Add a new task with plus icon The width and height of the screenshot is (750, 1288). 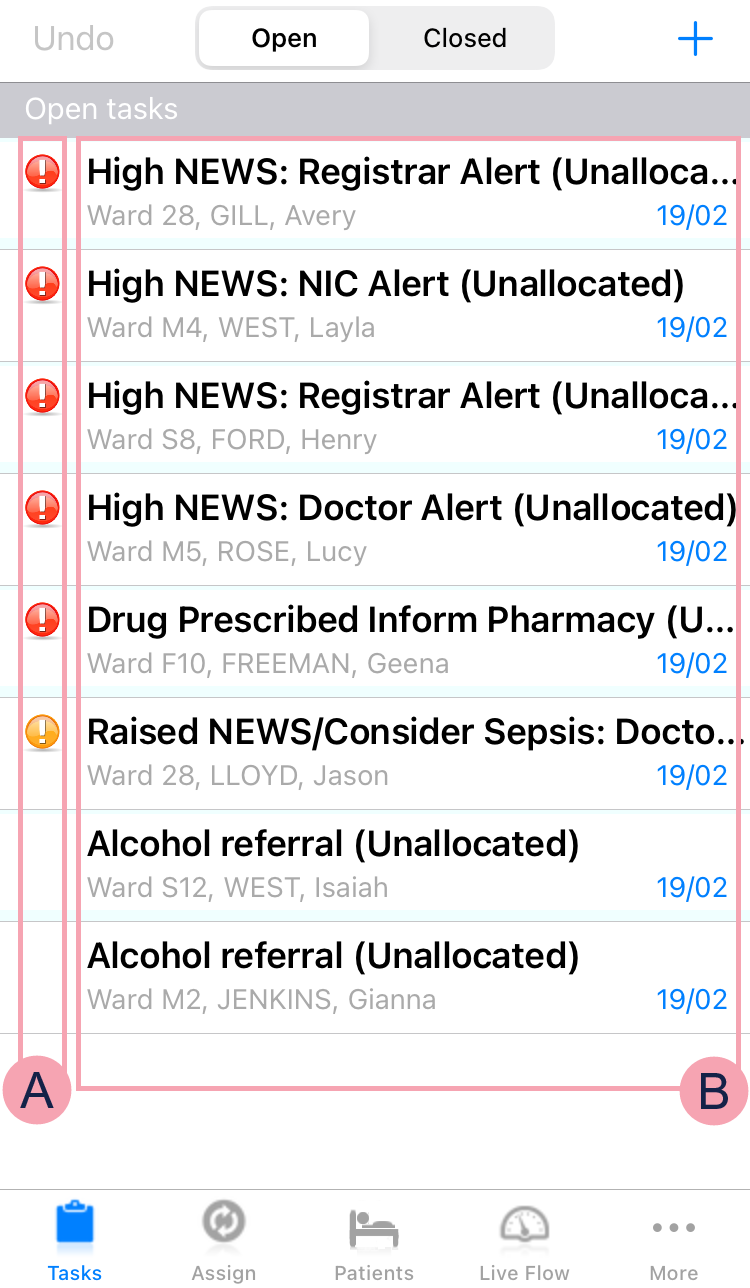[695, 40]
